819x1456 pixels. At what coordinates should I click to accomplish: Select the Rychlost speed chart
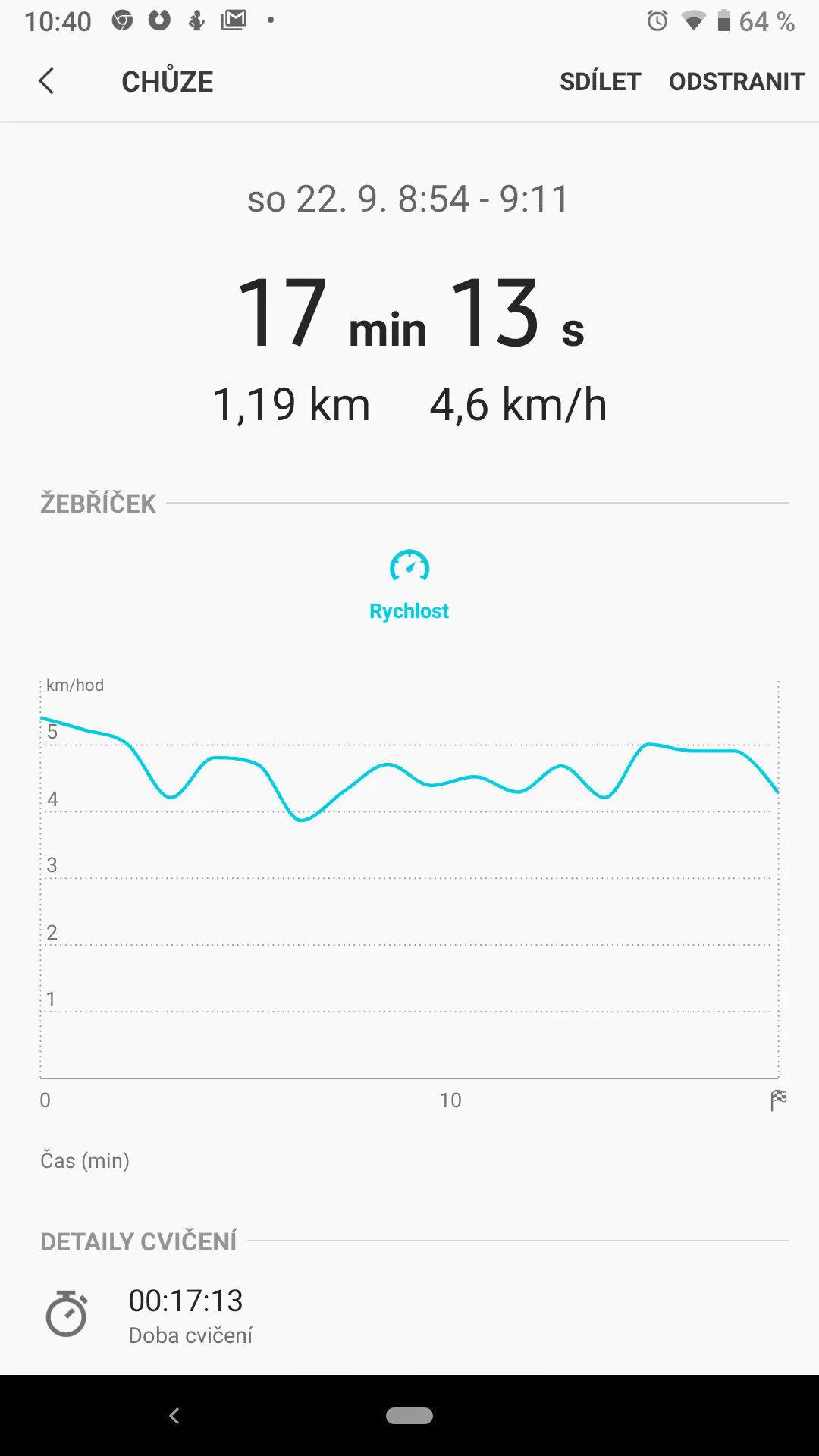pyautogui.click(x=409, y=585)
